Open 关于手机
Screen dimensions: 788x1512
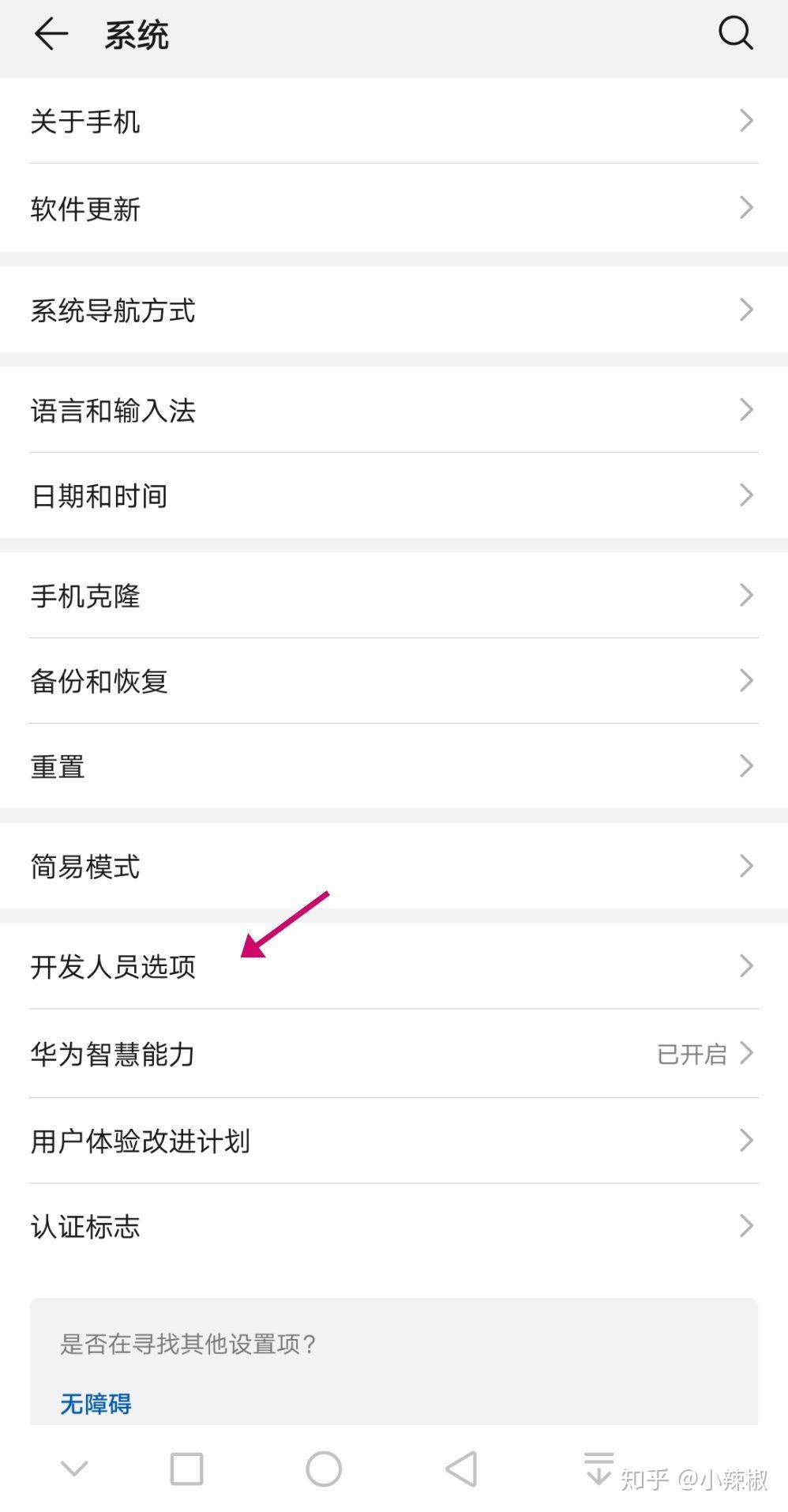point(393,121)
